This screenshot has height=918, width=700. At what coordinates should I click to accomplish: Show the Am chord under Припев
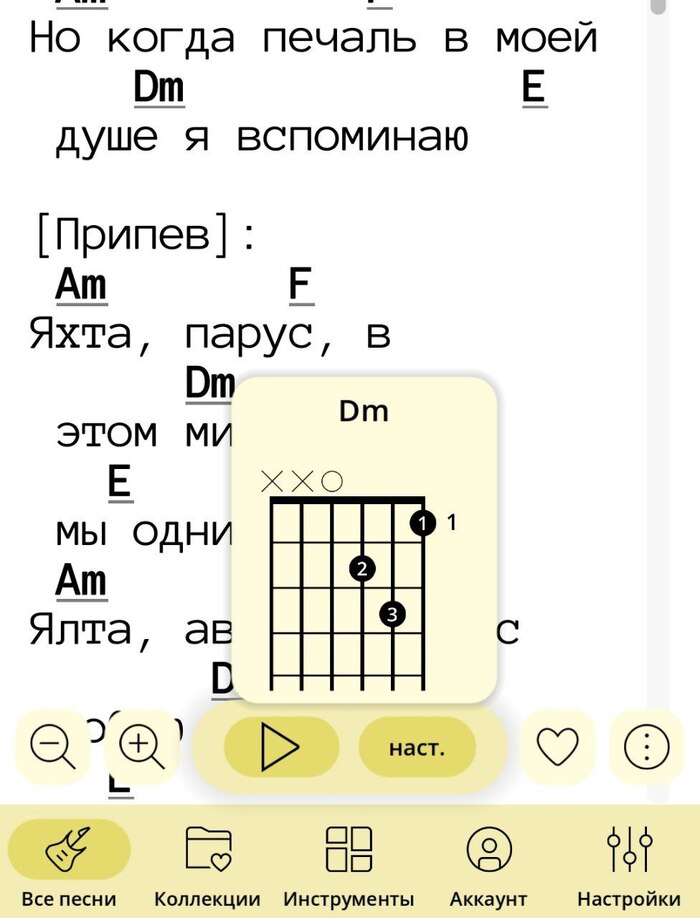click(81, 285)
